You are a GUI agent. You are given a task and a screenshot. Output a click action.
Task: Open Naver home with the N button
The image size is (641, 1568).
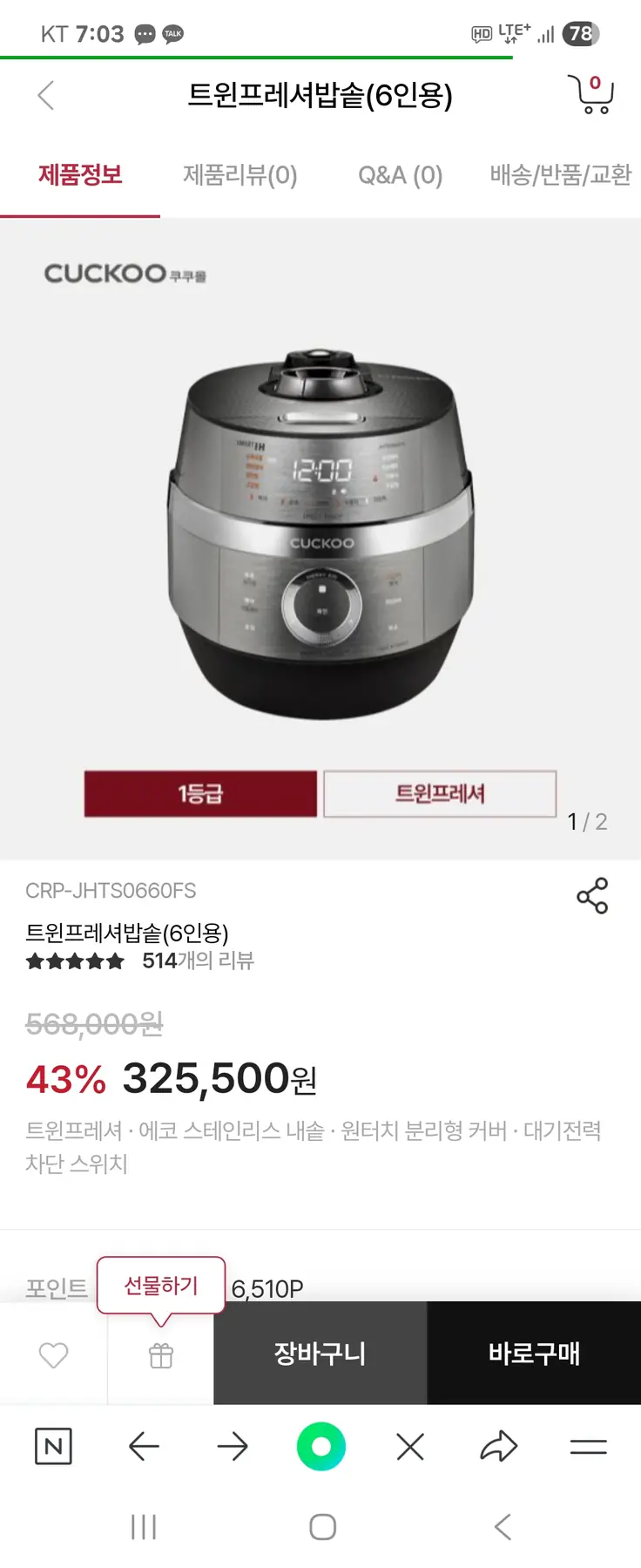point(53,1447)
